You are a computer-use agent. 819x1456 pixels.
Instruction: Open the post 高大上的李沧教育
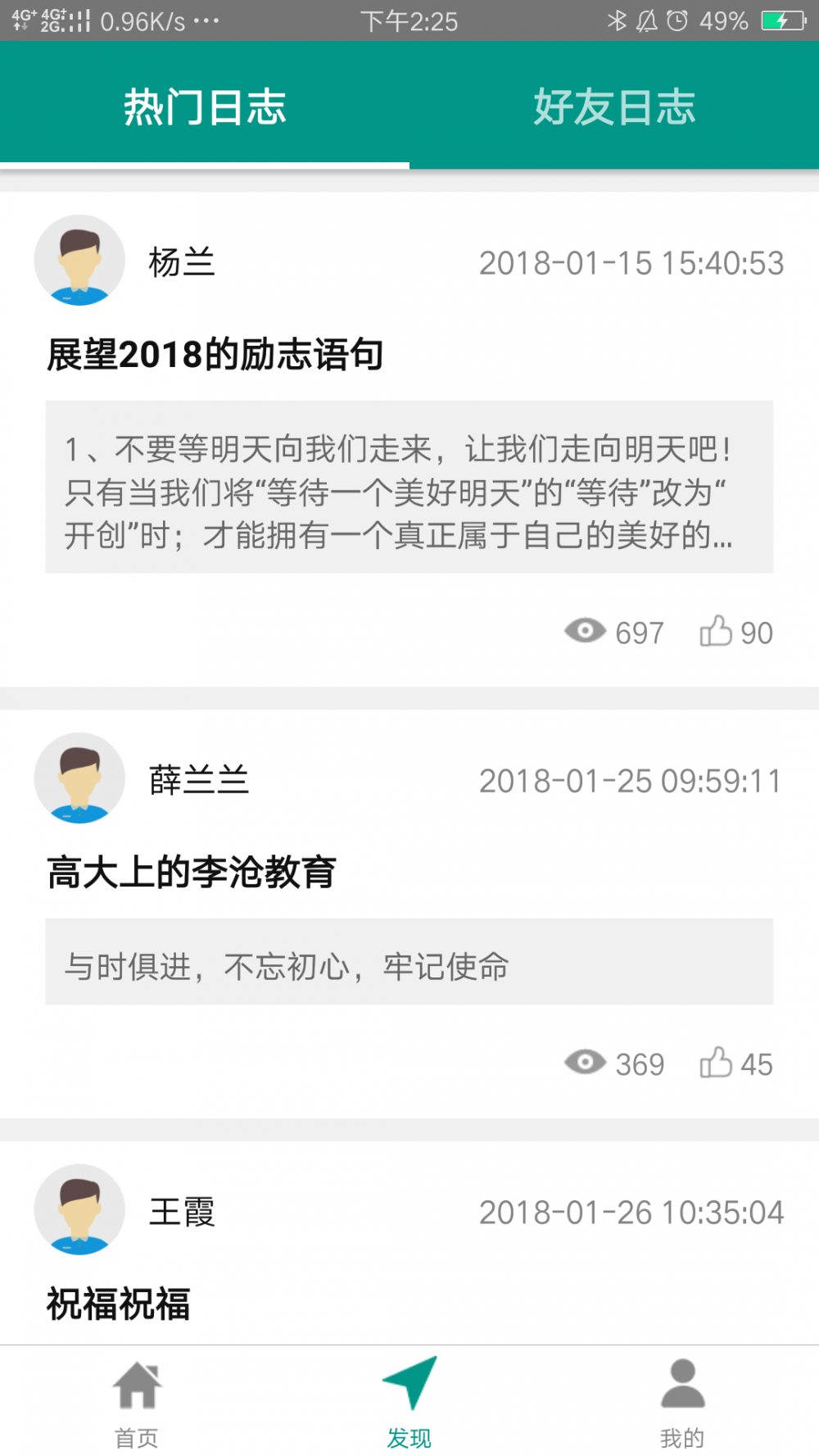(x=192, y=872)
